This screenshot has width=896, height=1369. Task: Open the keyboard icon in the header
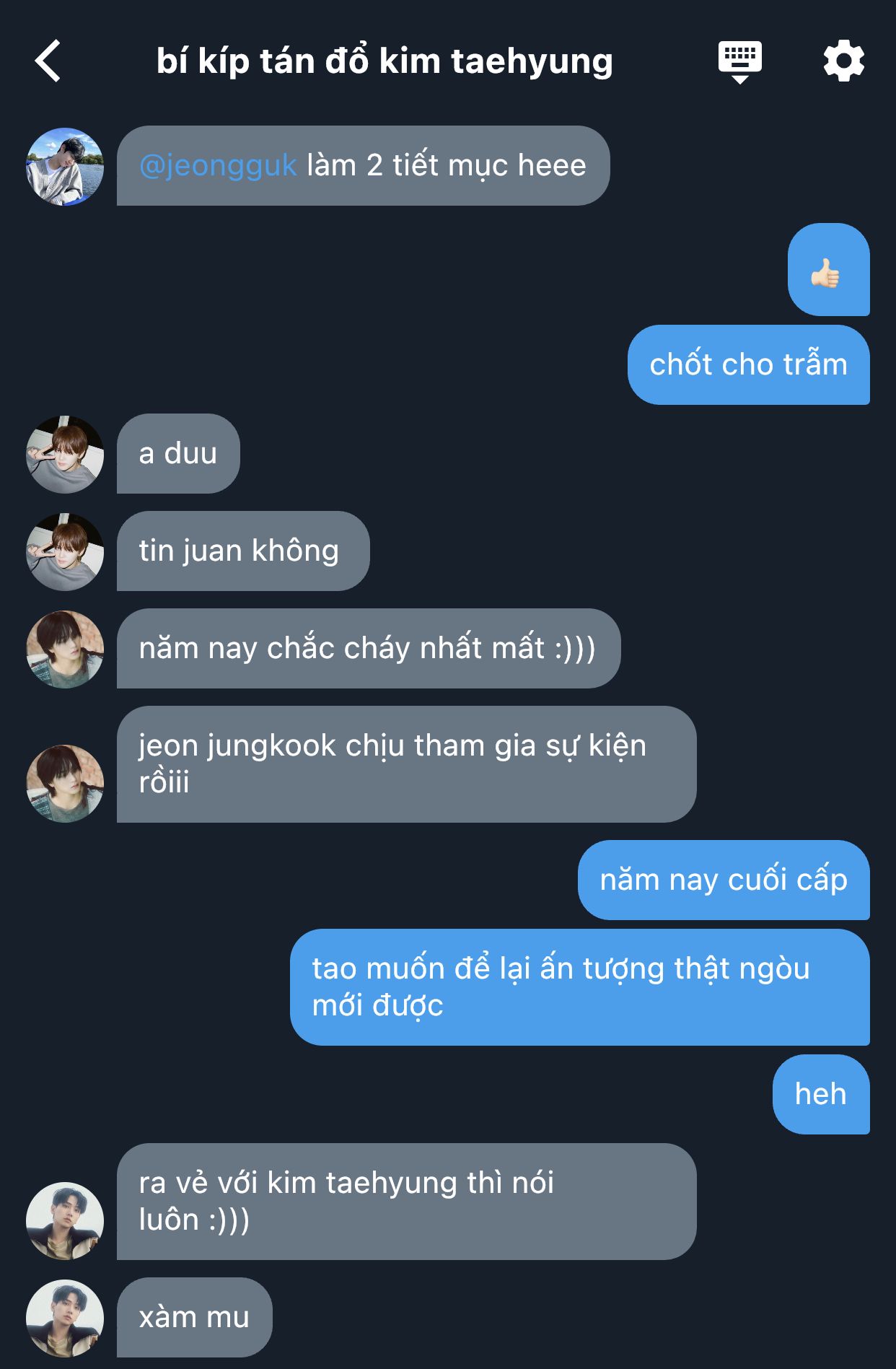pyautogui.click(x=740, y=62)
